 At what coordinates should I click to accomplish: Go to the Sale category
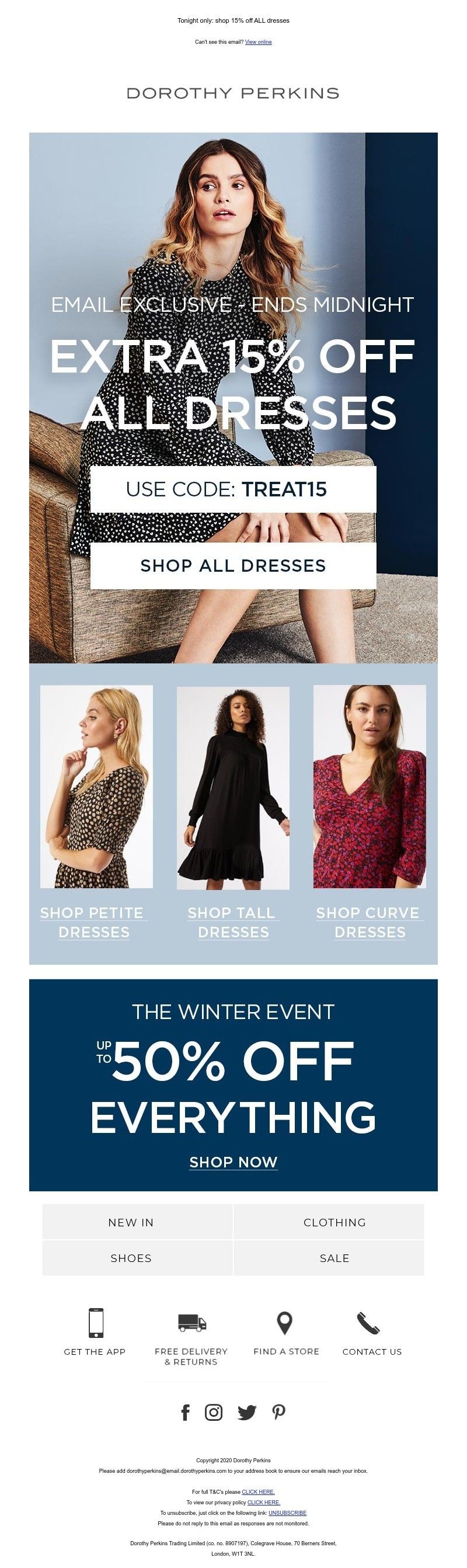click(x=334, y=1258)
